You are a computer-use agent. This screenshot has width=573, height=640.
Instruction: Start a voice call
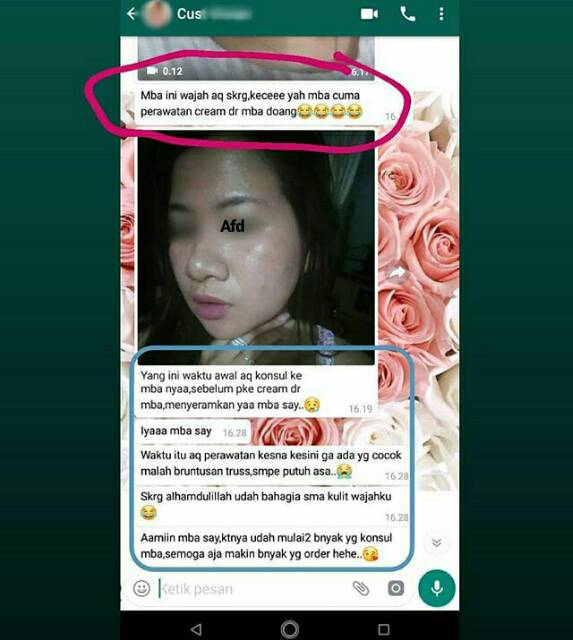[x=407, y=14]
